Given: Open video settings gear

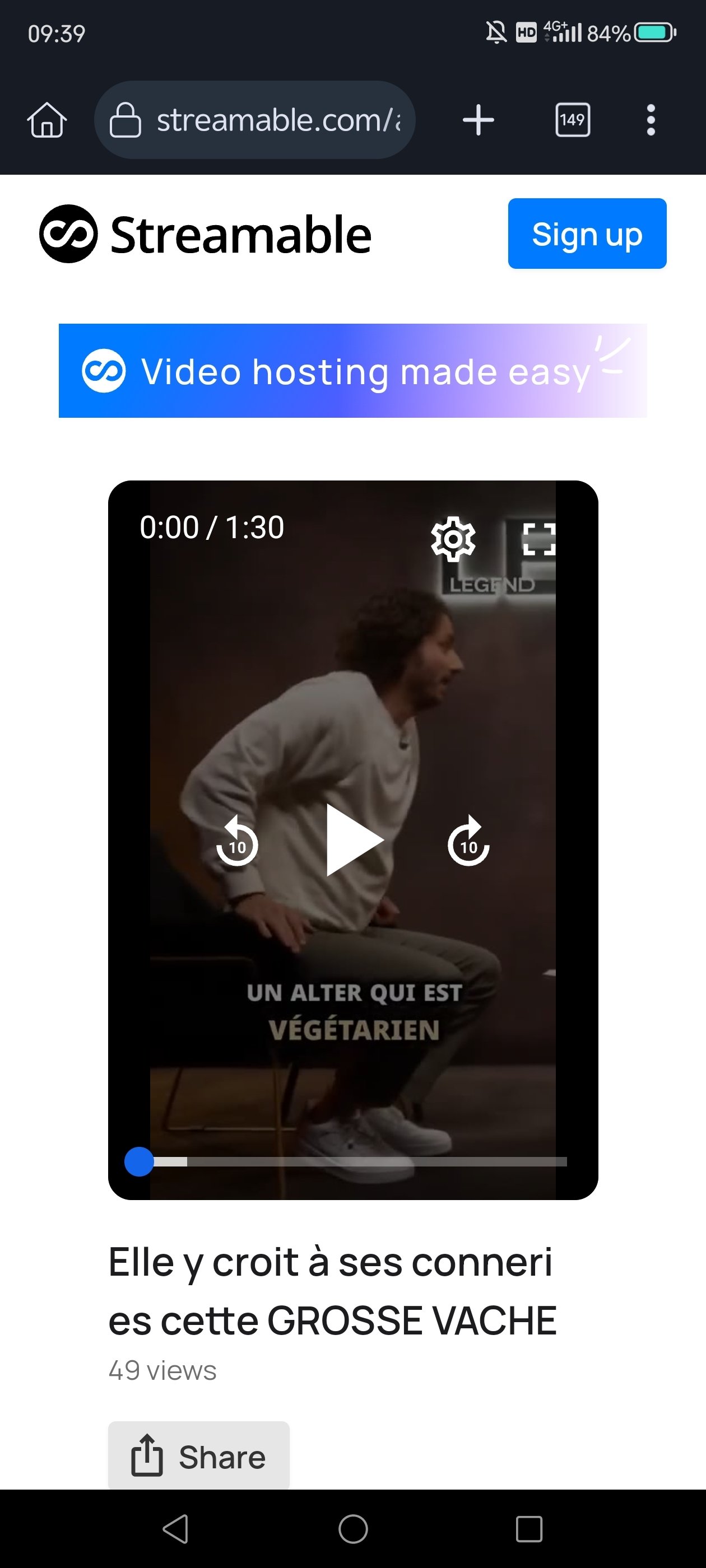Looking at the screenshot, I should click(x=453, y=539).
